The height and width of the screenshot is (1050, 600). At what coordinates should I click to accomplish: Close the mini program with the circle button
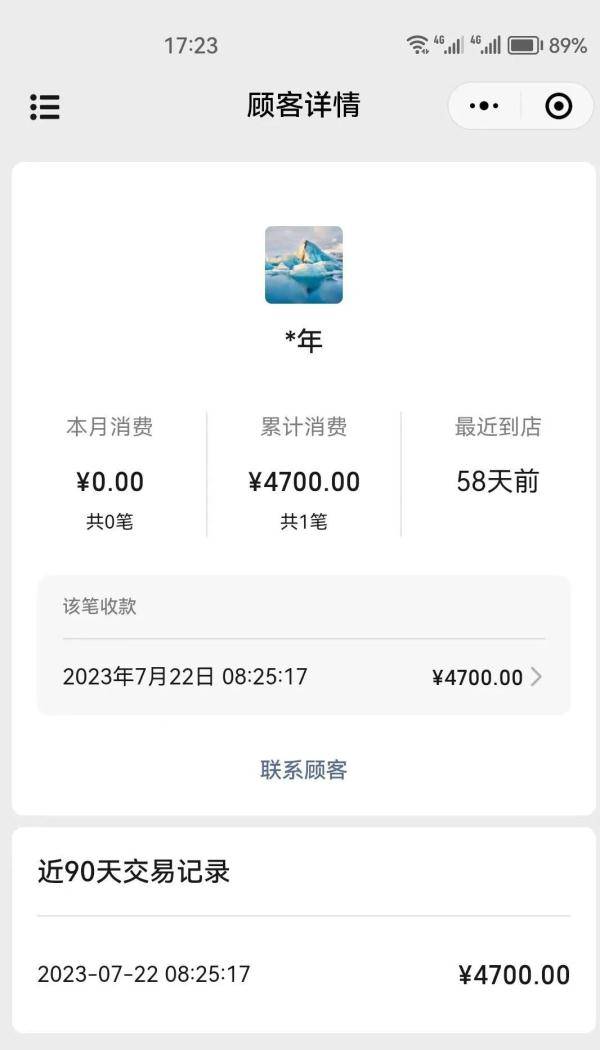coord(558,106)
